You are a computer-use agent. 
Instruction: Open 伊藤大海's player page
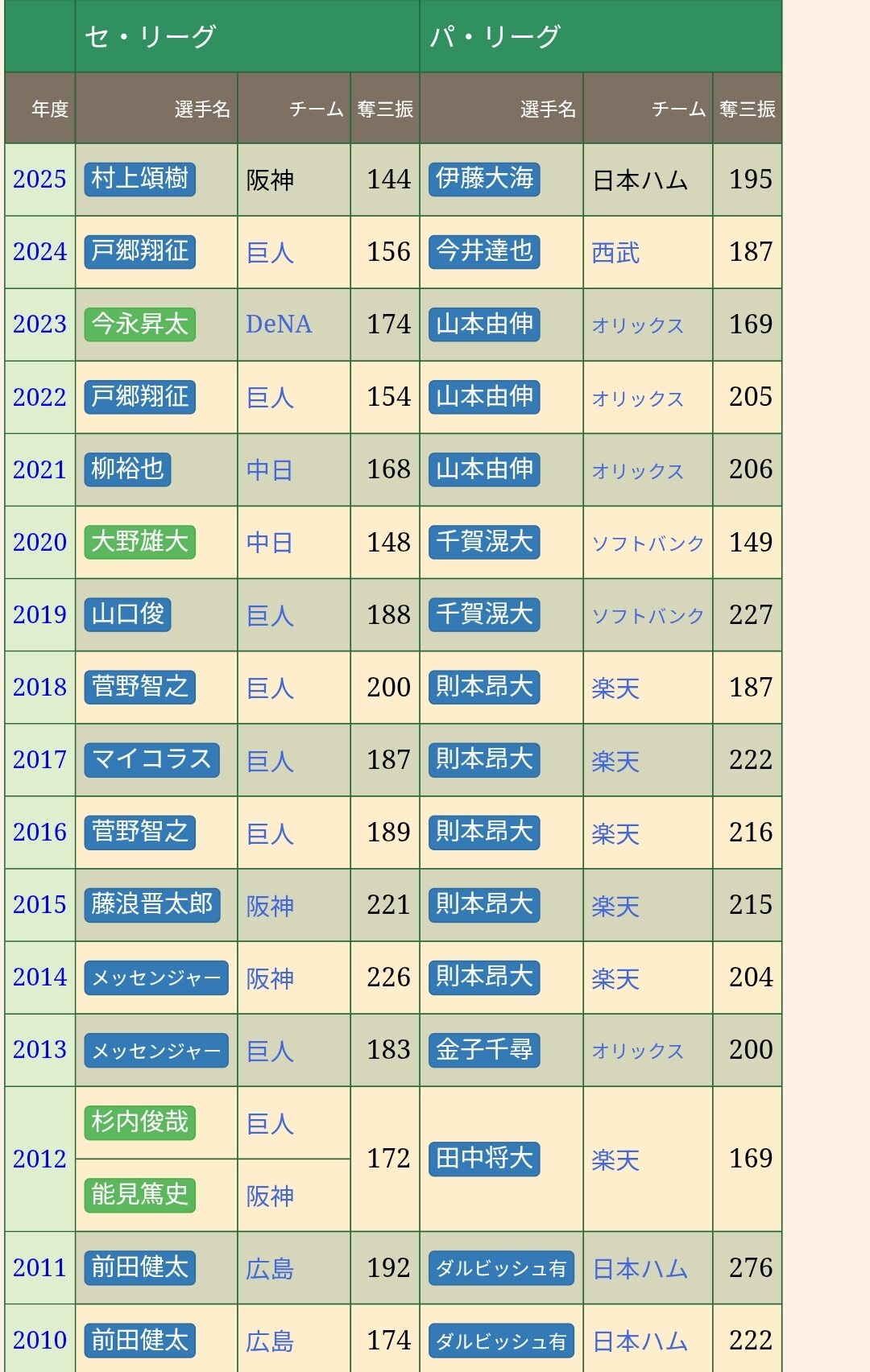click(x=484, y=179)
